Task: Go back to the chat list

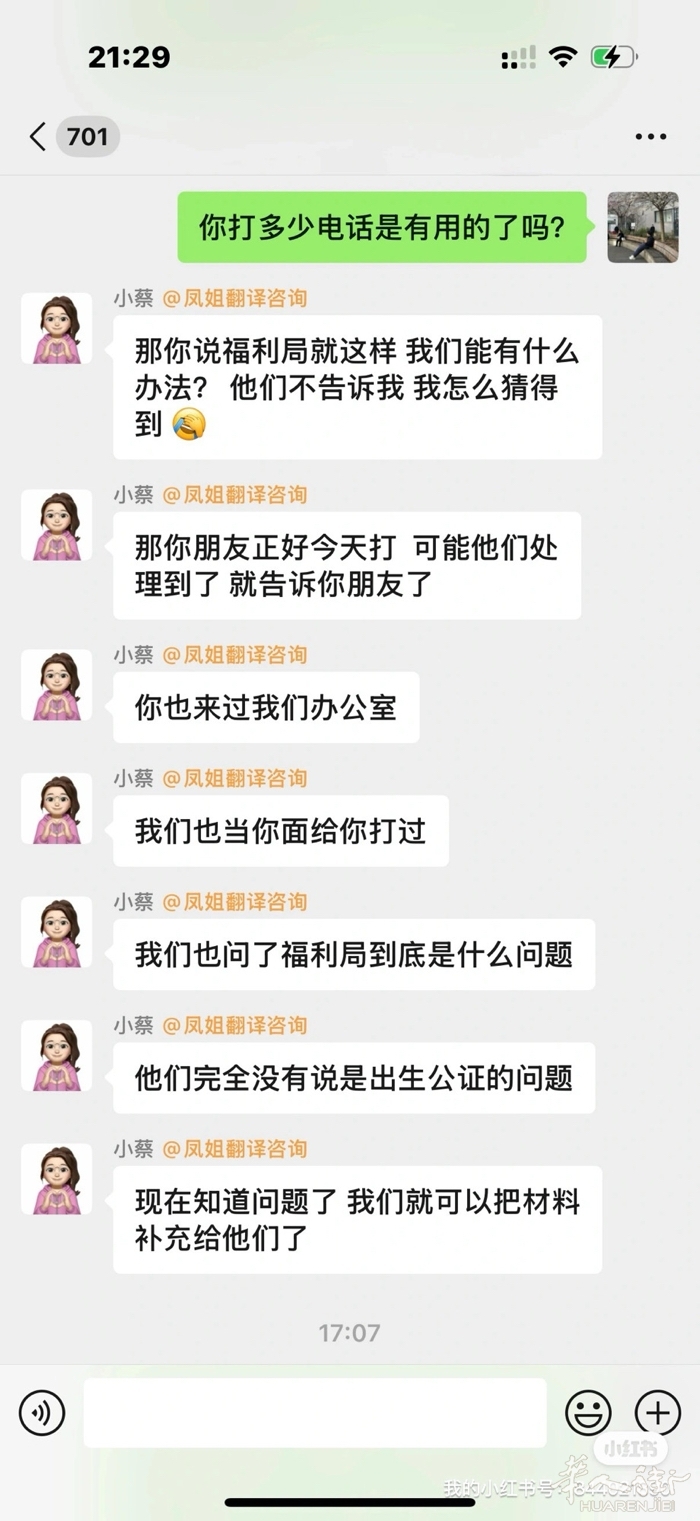Action: pyautogui.click(x=39, y=137)
